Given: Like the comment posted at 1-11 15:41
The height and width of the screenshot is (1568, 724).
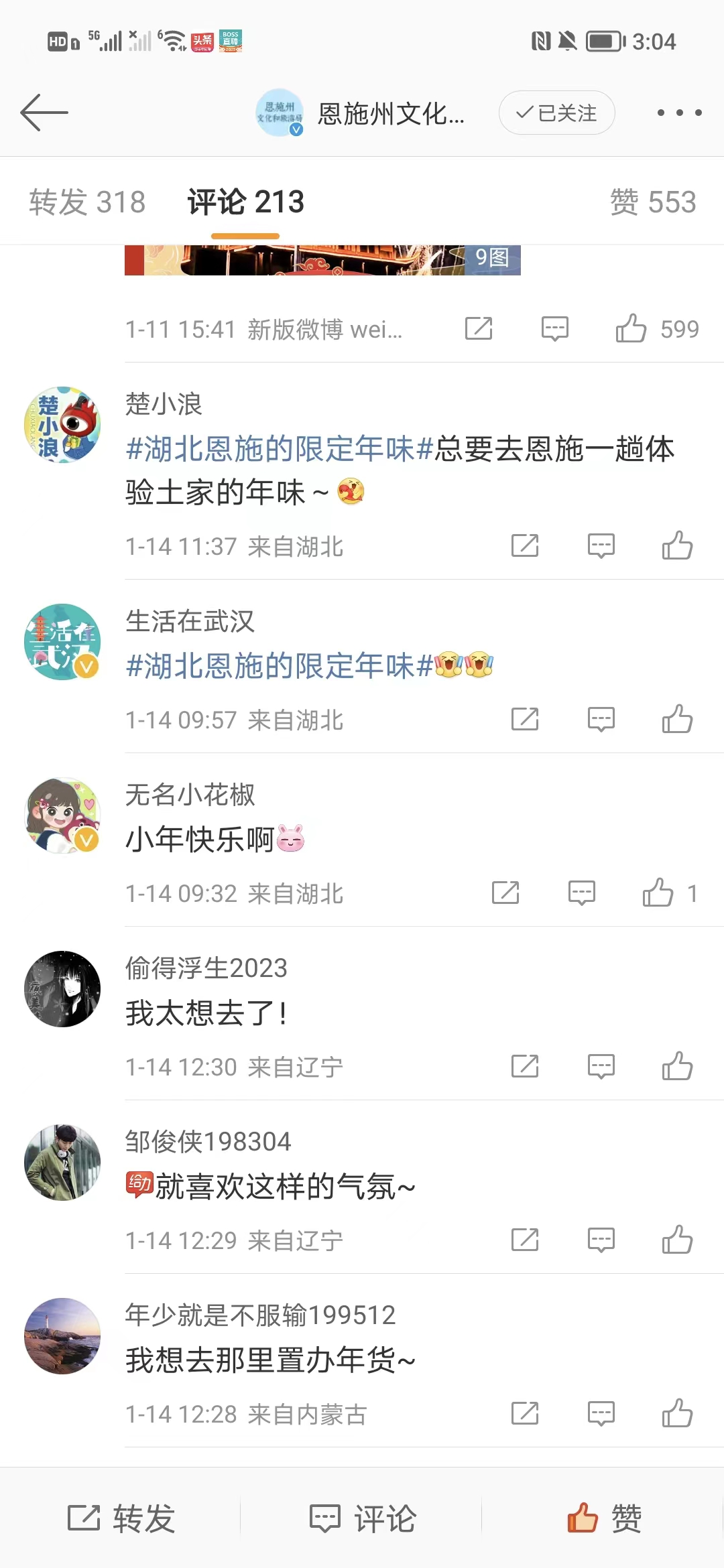Looking at the screenshot, I should 631,329.
